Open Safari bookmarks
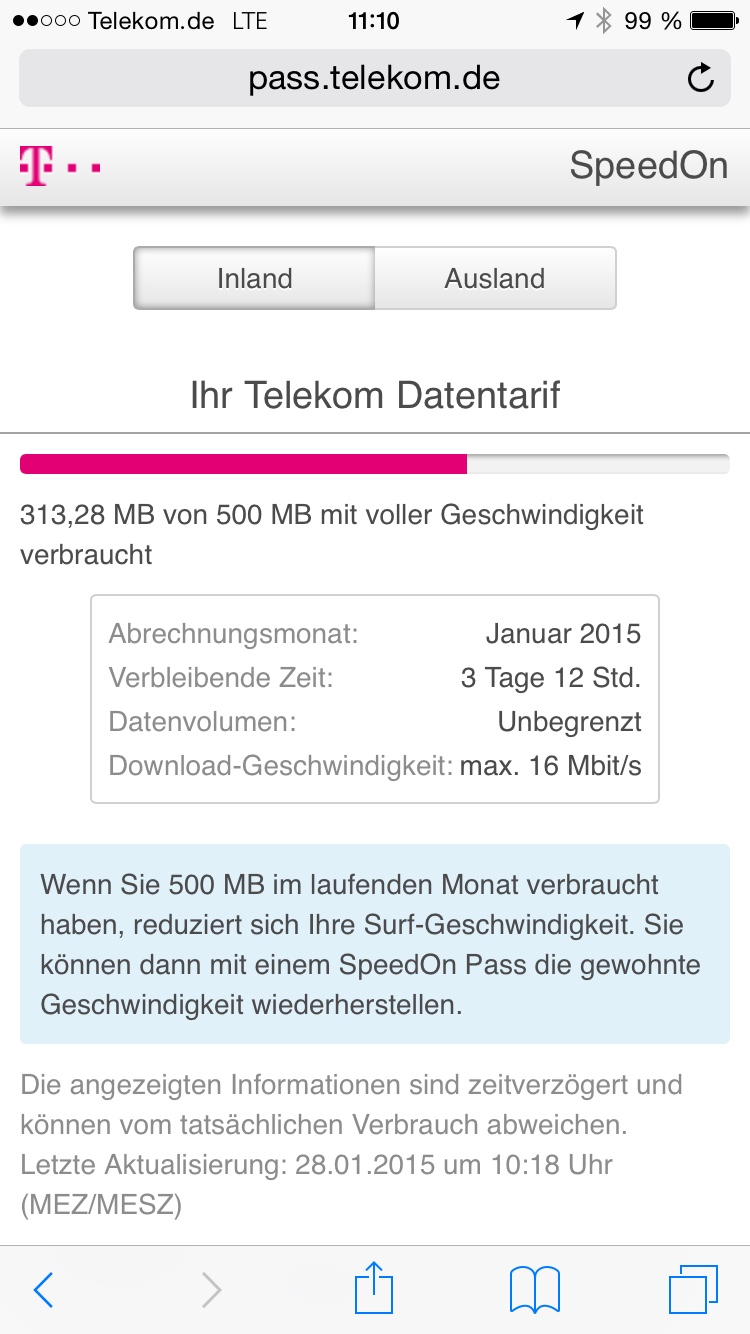 tap(534, 1290)
